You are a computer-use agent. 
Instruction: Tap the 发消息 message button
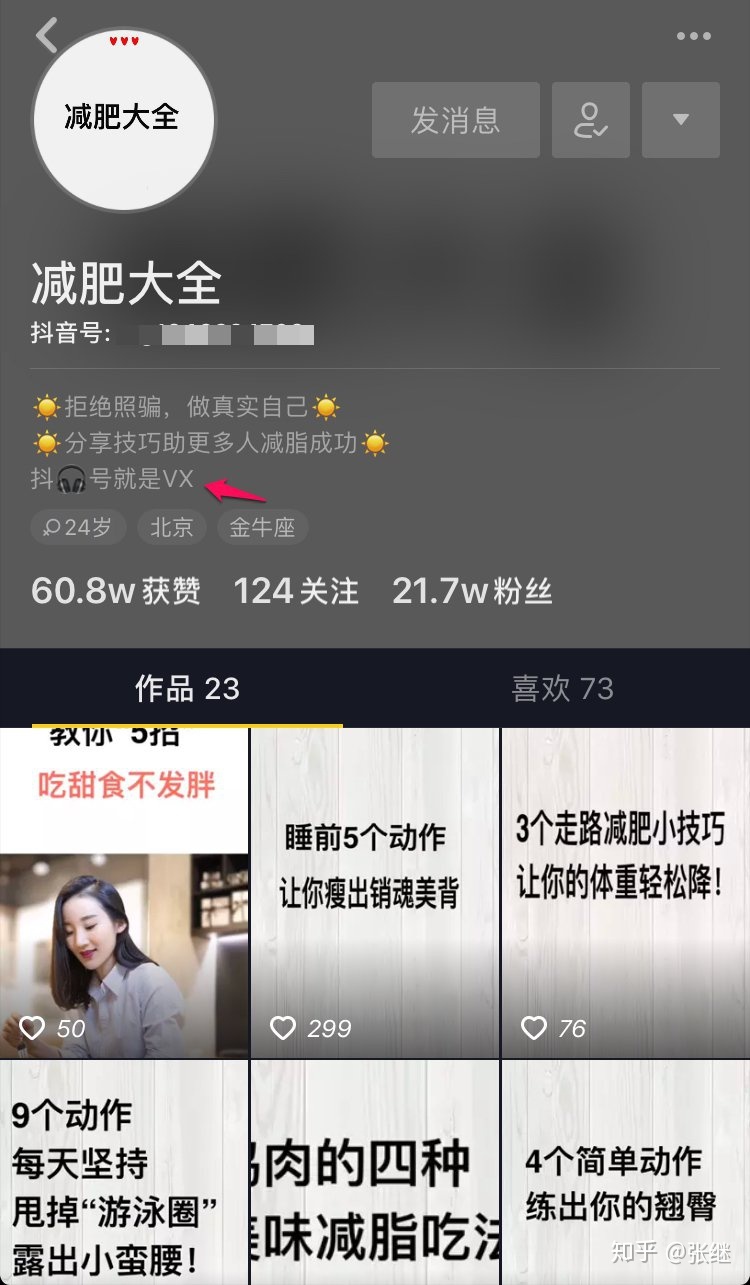455,120
